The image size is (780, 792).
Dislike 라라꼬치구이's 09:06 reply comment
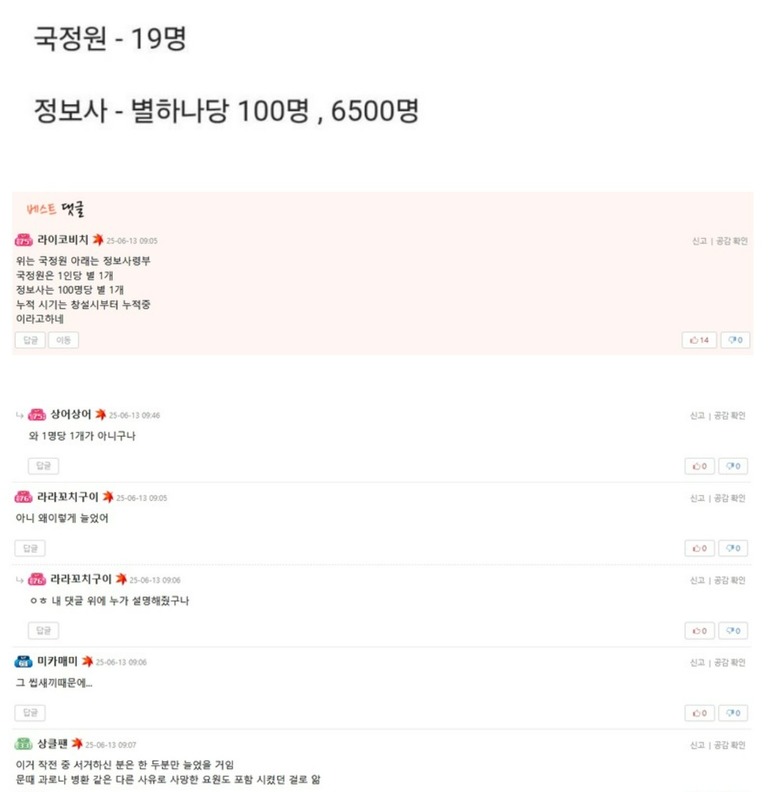coord(735,630)
